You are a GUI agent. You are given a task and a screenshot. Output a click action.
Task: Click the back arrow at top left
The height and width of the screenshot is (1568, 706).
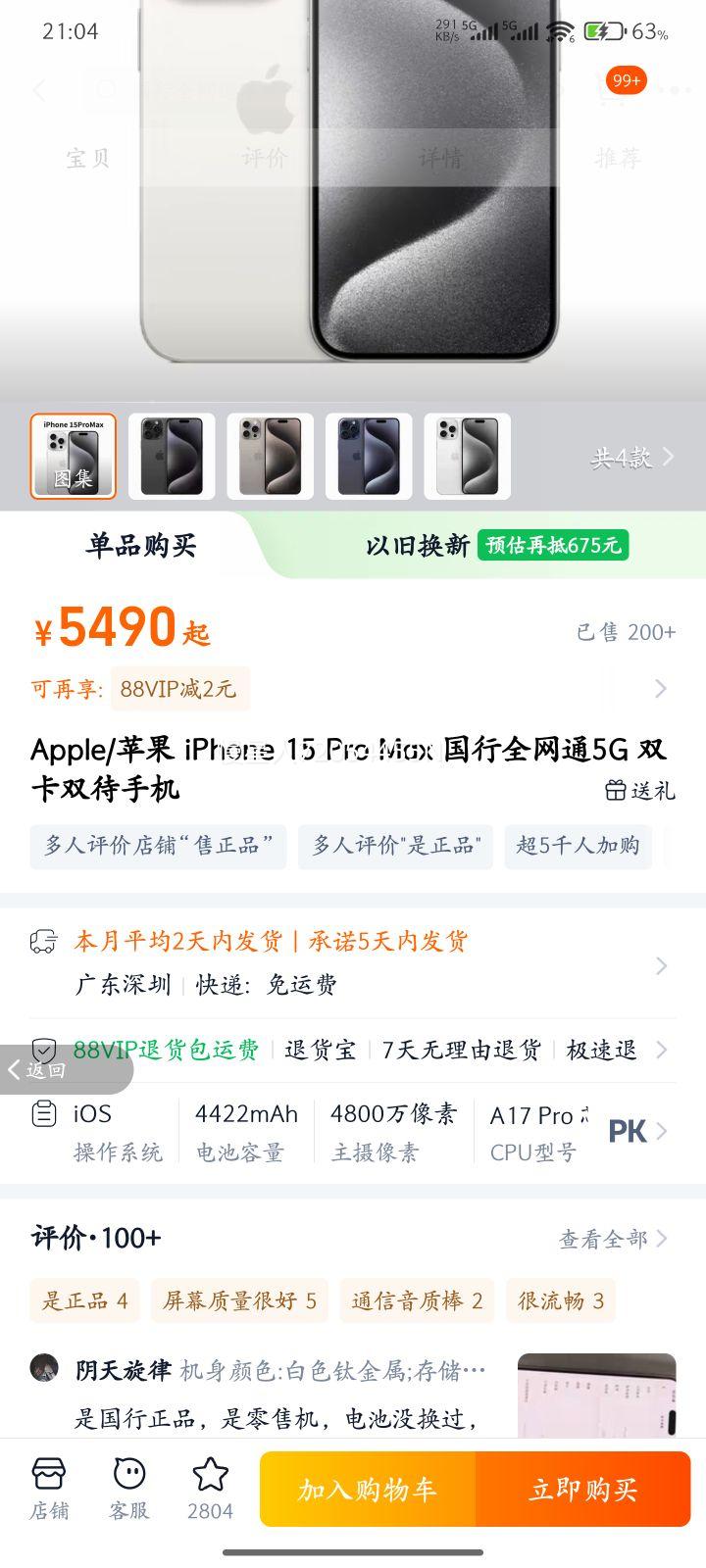point(37,90)
